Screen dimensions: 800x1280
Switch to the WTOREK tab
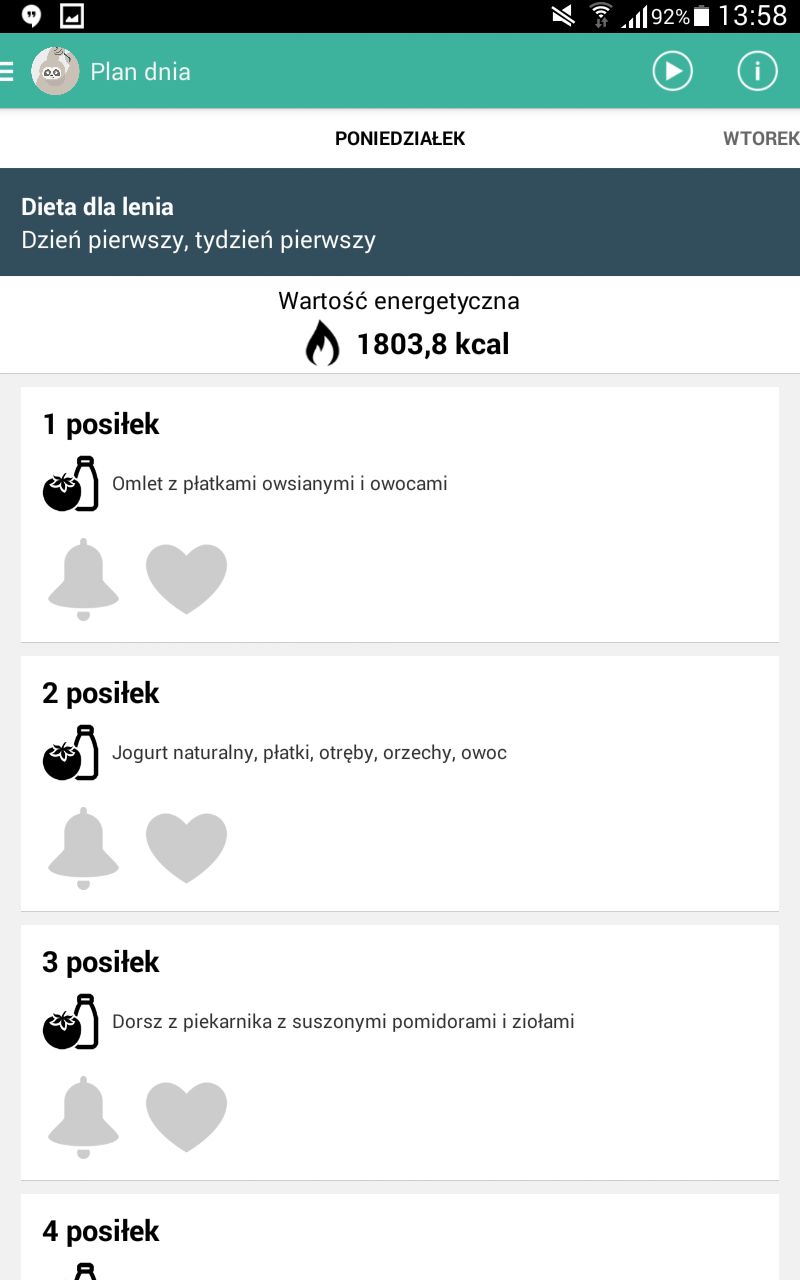[761, 139]
